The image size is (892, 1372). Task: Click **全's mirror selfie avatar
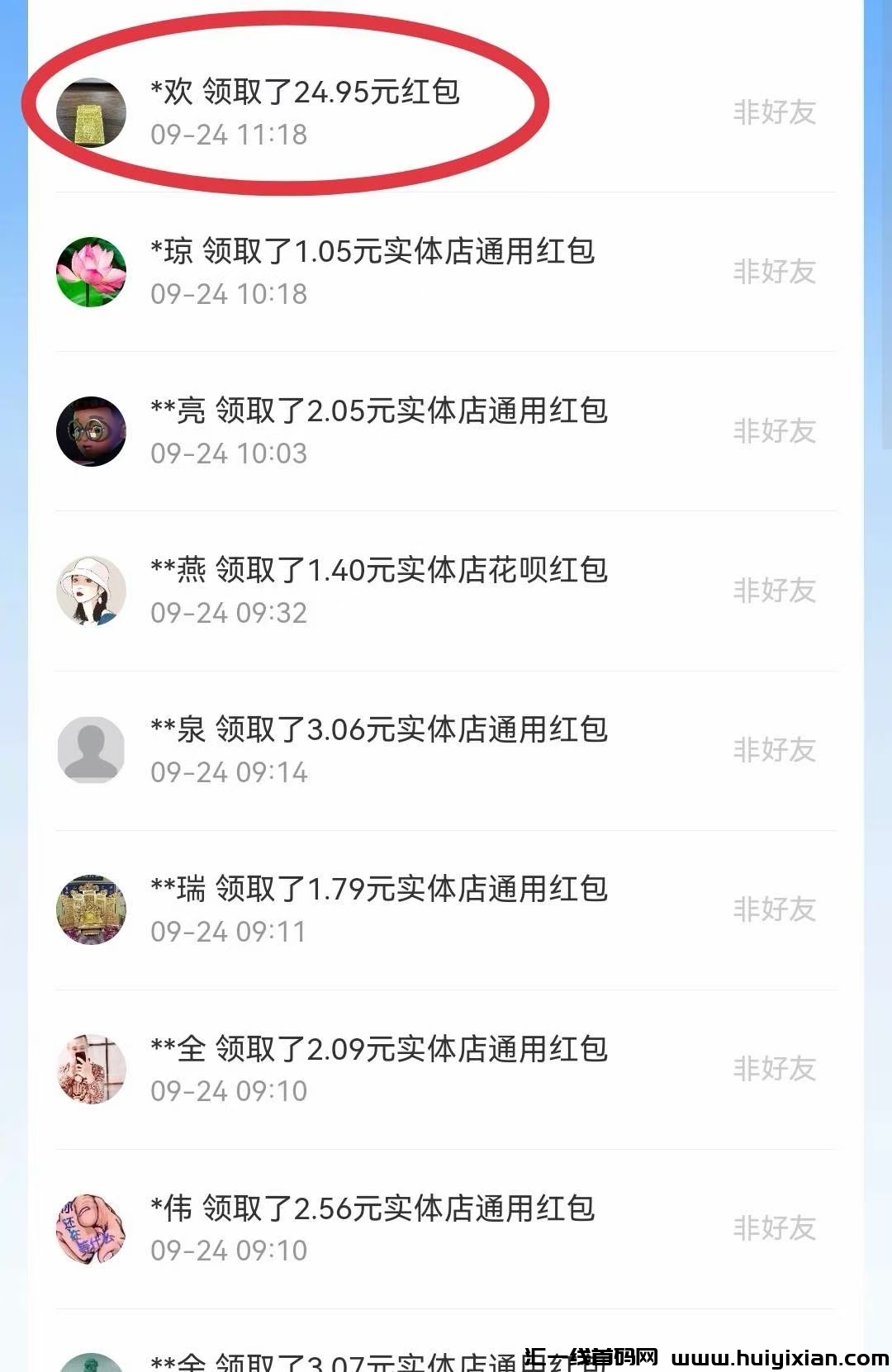(x=91, y=1068)
